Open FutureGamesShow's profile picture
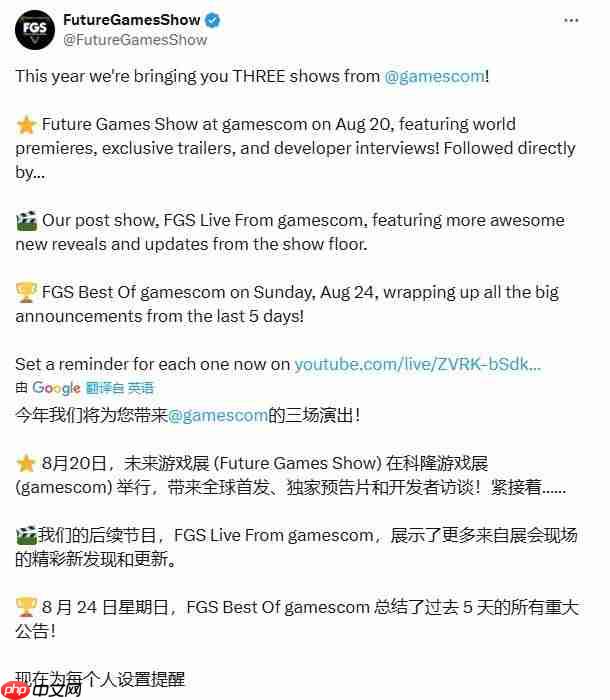The width and height of the screenshot is (610, 700). (x=34, y=30)
